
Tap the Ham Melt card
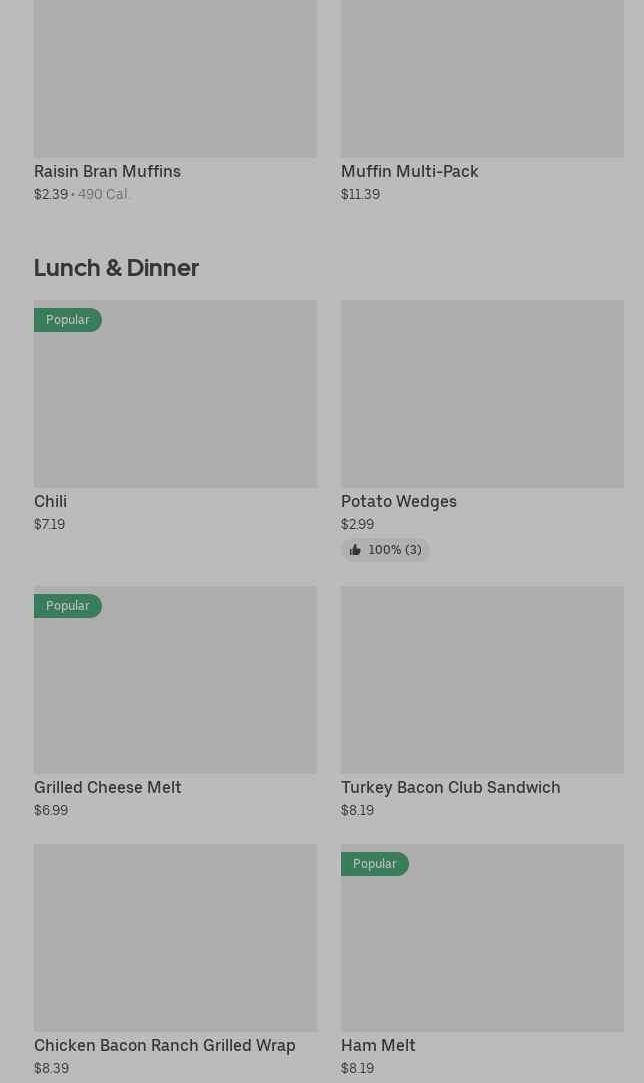[x=482, y=961]
